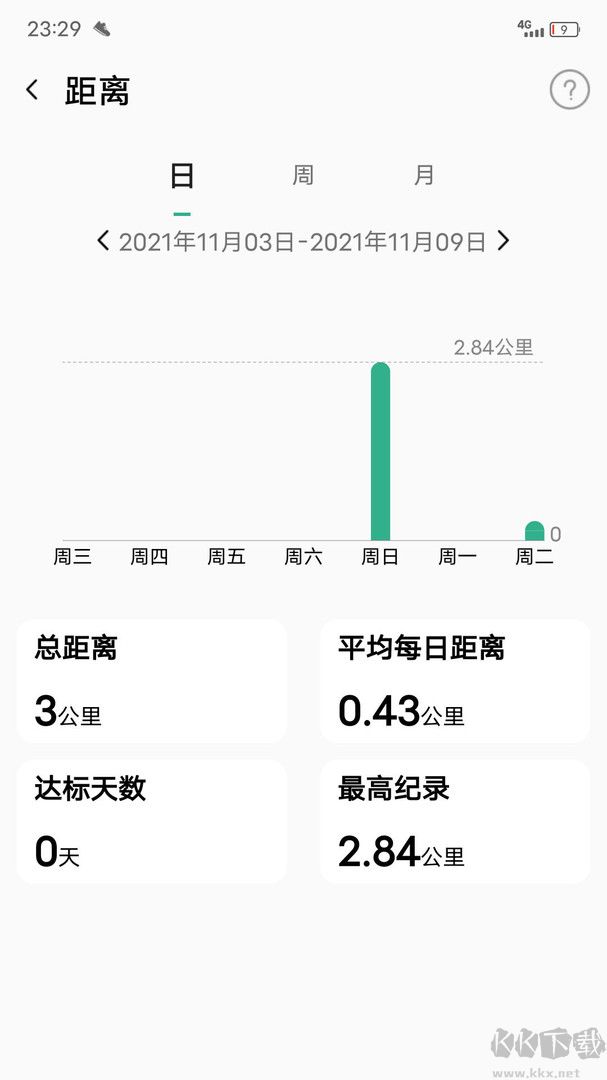Viewport: 607px width, 1080px height.
Task: Go to the next date range
Action: pyautogui.click(x=503, y=241)
